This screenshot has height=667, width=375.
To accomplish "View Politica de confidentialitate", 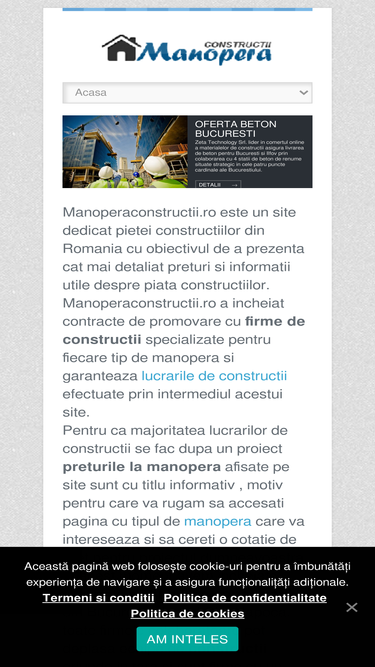I will [245, 598].
